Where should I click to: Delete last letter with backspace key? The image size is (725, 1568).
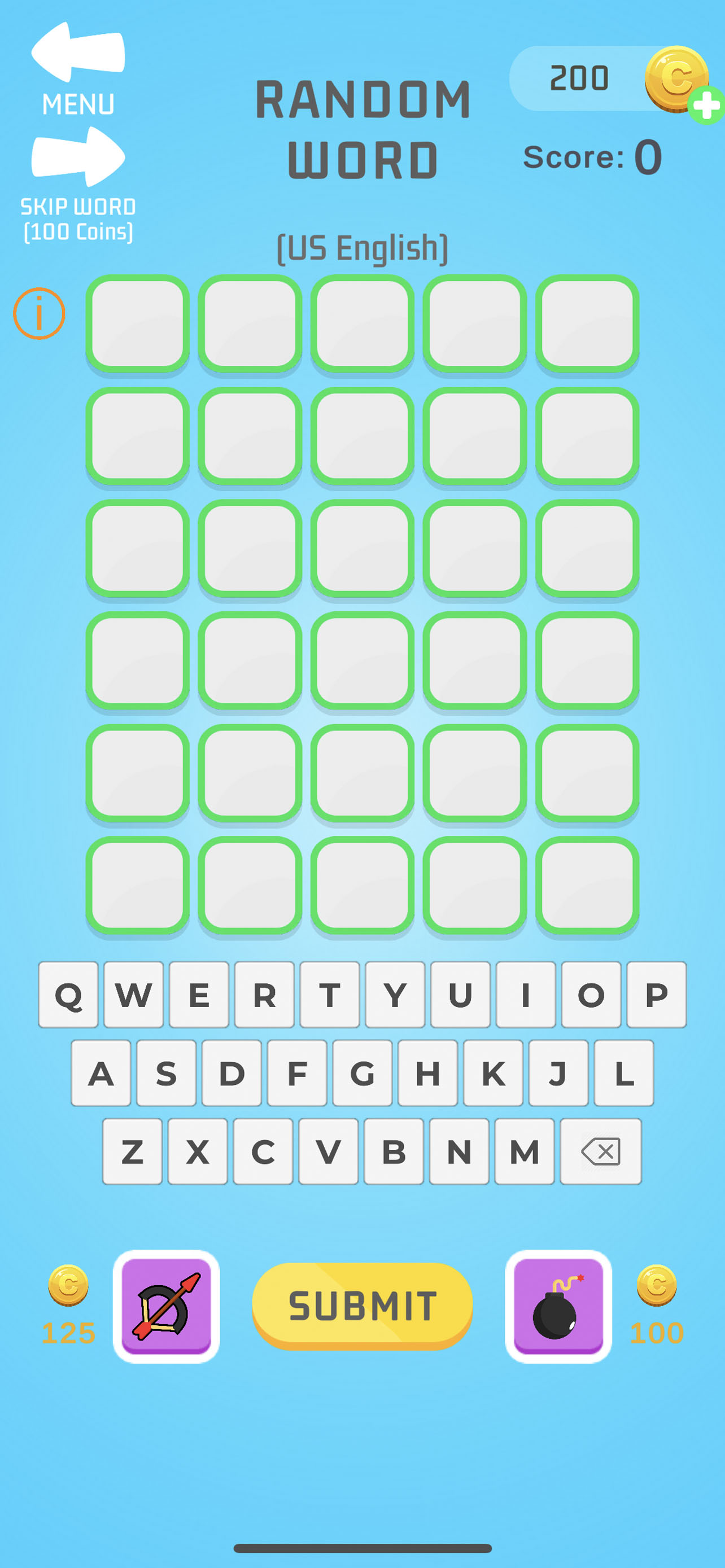600,1151
